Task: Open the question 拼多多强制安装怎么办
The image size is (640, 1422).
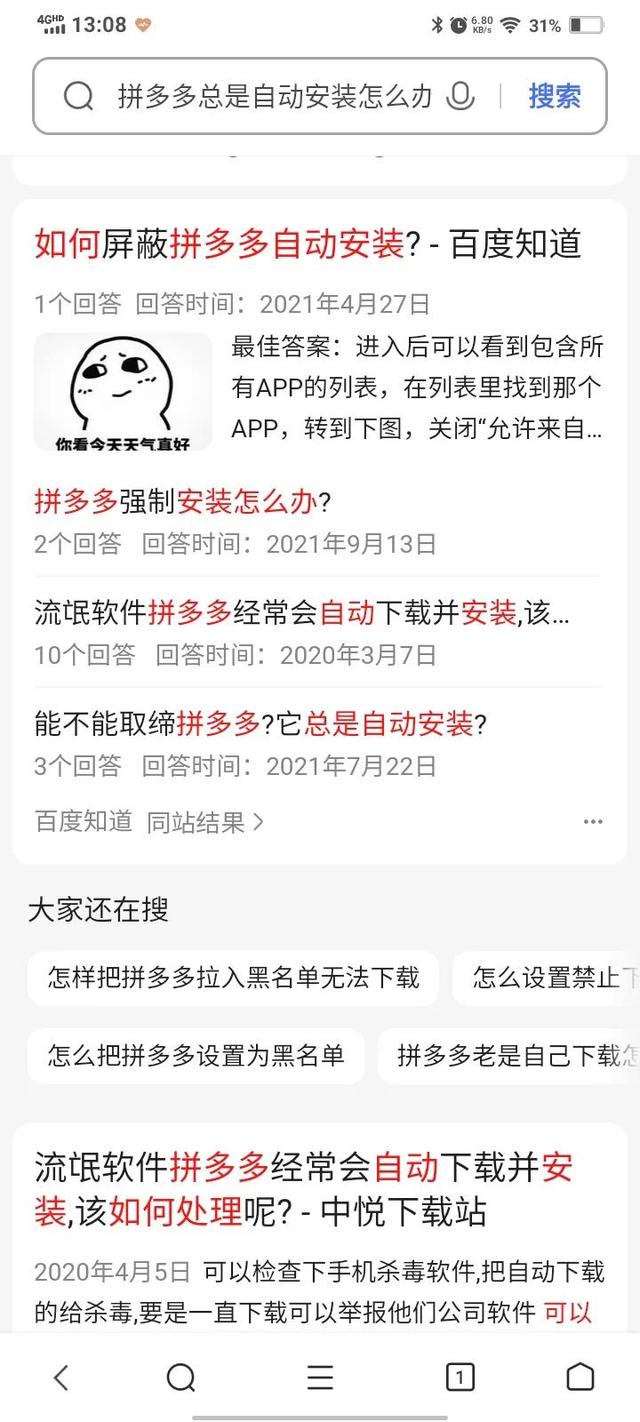Action: click(x=183, y=500)
